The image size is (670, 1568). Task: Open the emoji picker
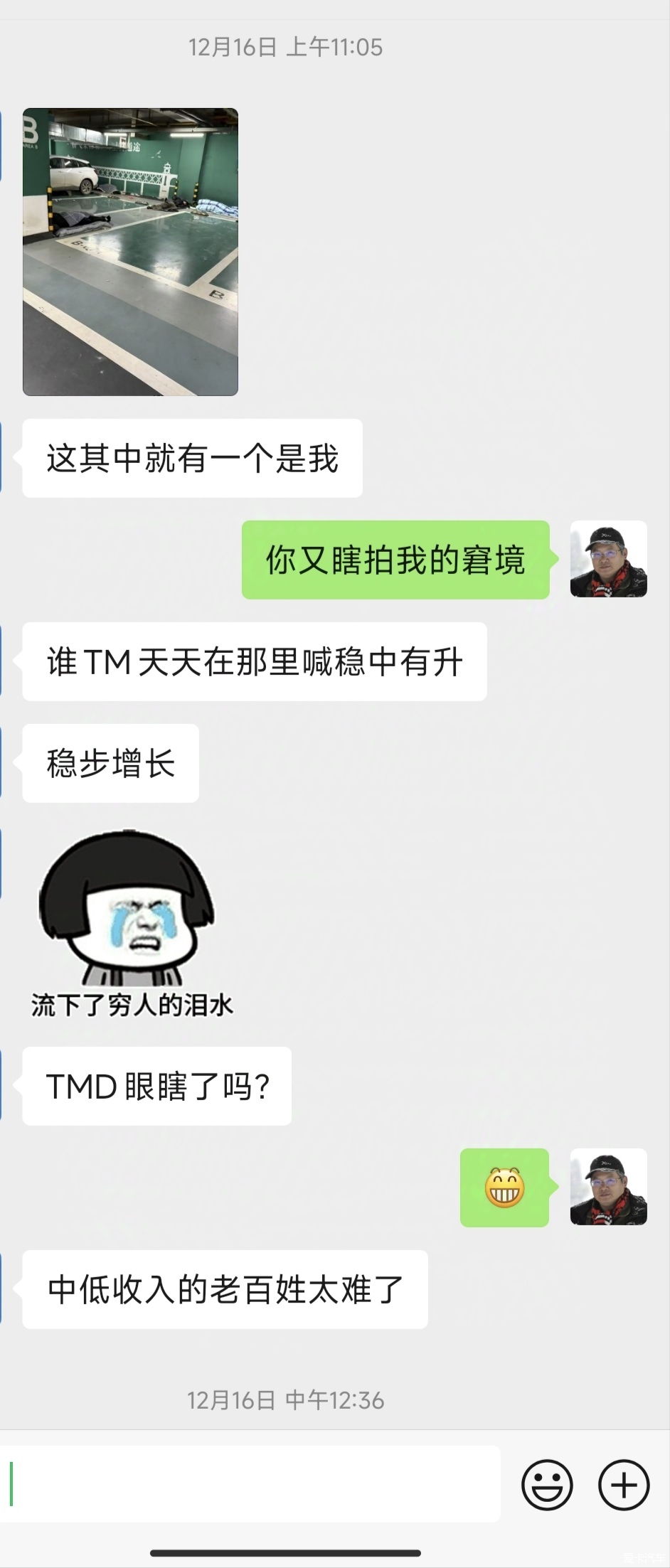(547, 1485)
